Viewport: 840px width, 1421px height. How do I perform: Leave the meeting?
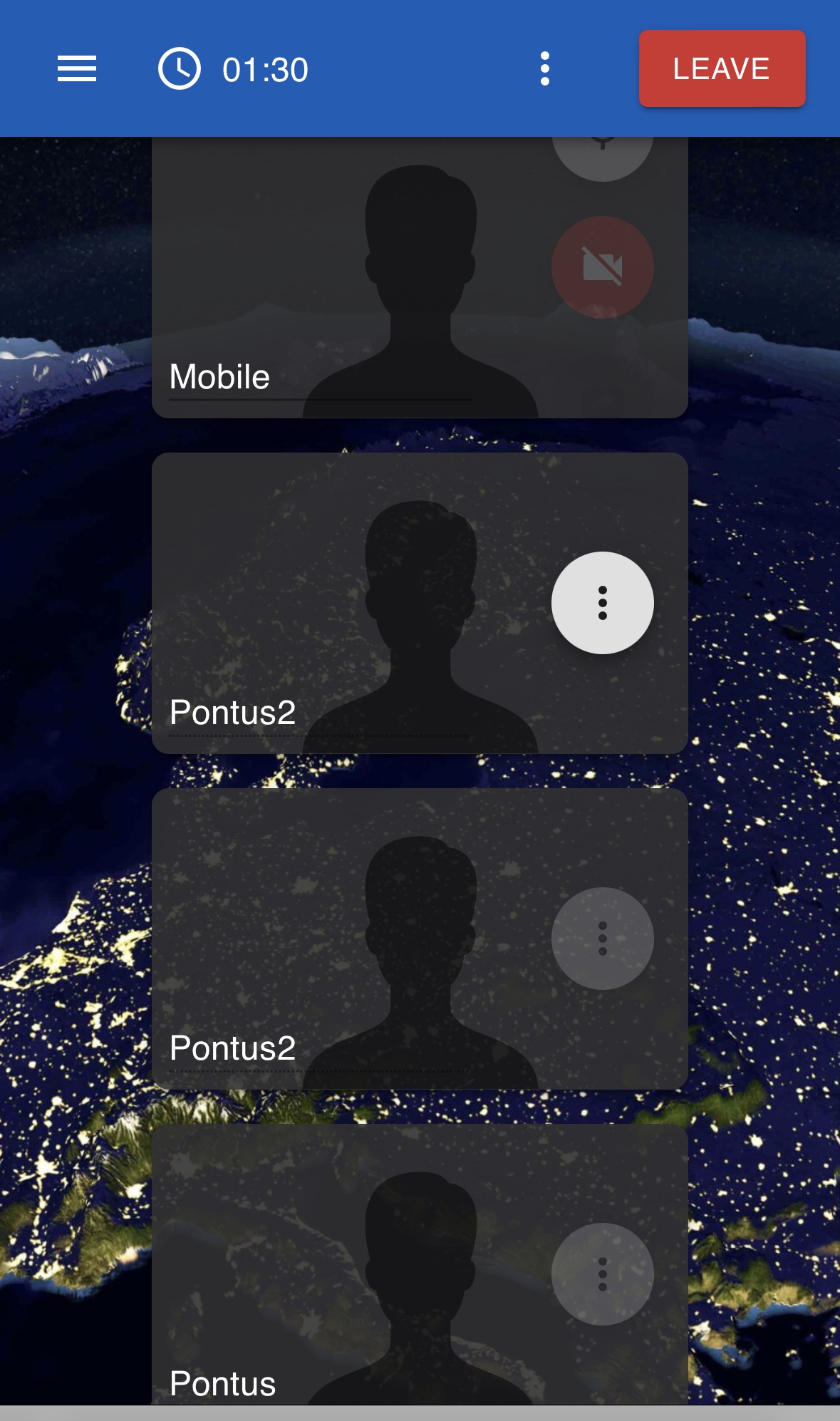[722, 69]
